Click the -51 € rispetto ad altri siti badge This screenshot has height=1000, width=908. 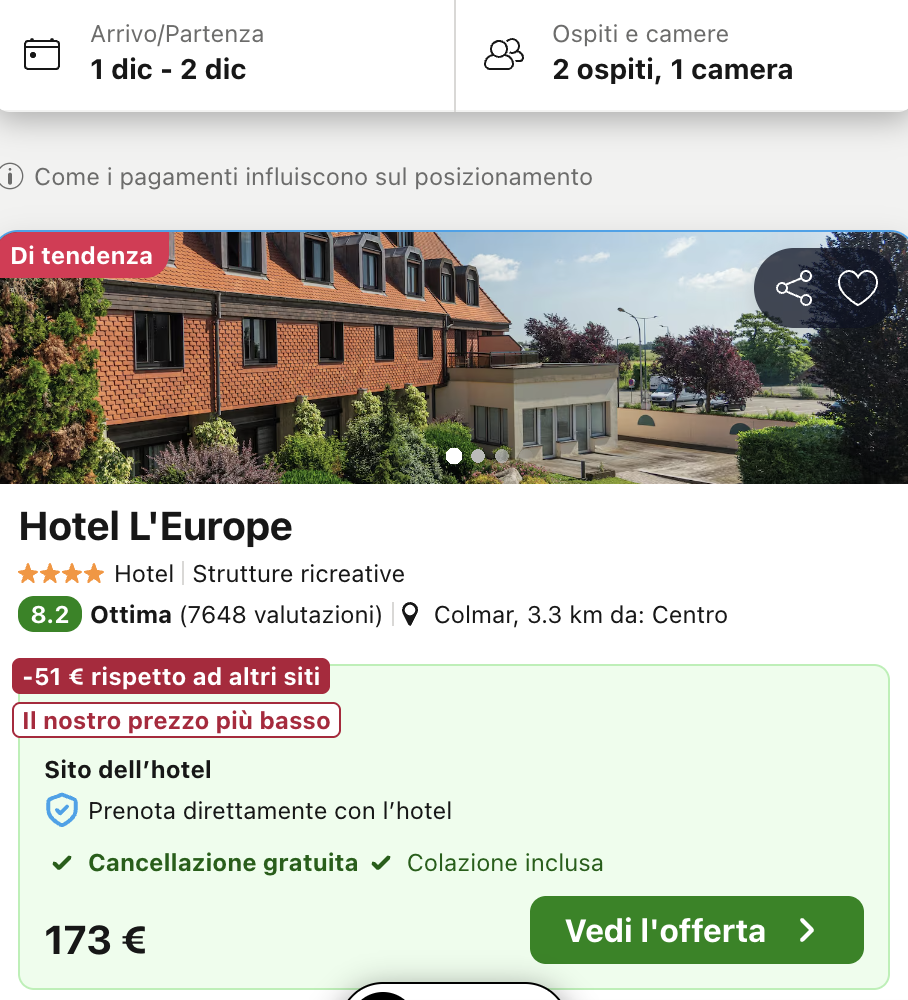(170, 676)
